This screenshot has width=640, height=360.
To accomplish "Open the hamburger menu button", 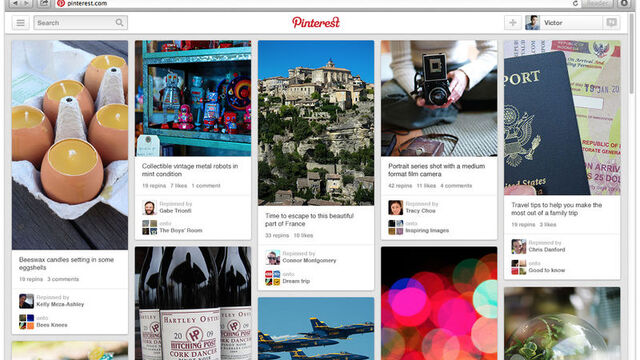I will [x=20, y=23].
